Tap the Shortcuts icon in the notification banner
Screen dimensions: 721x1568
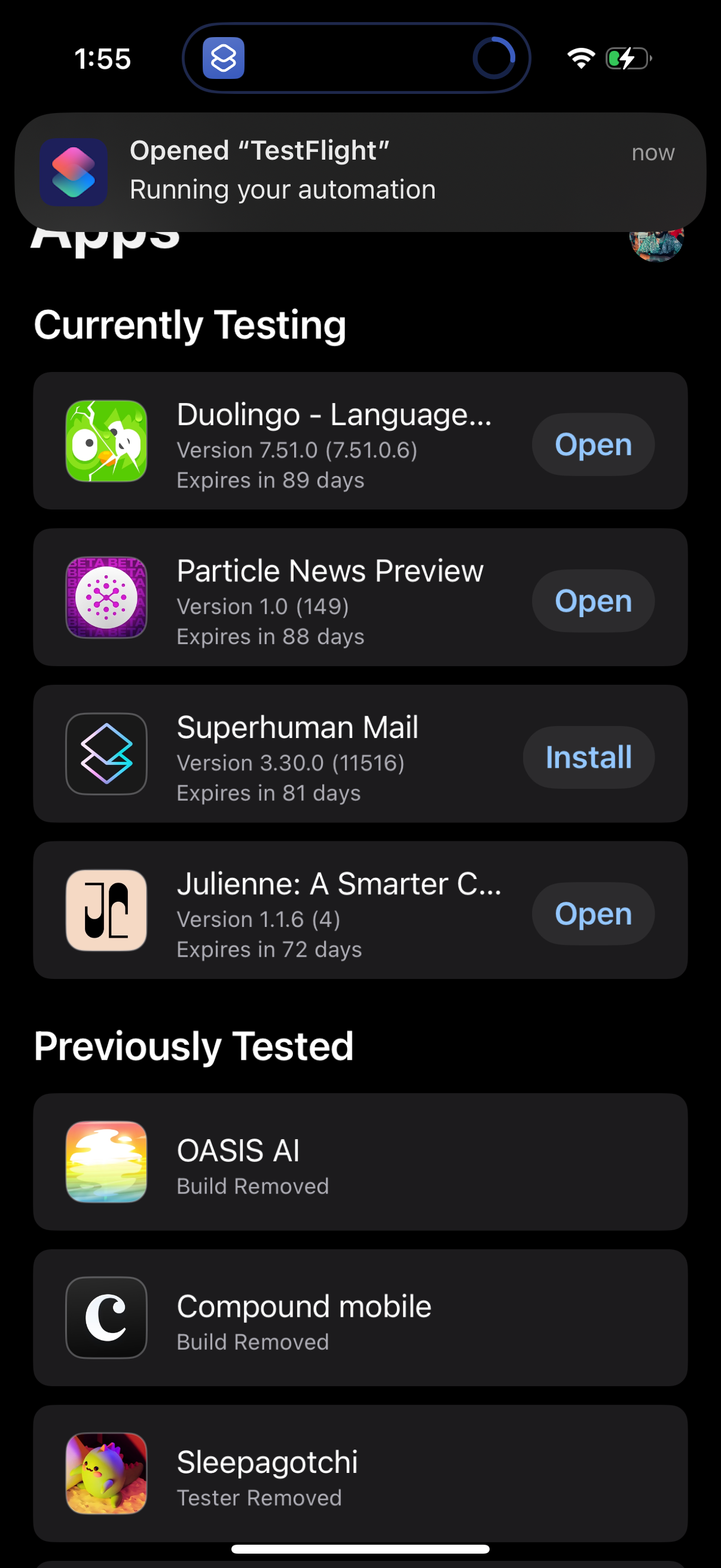click(x=74, y=172)
